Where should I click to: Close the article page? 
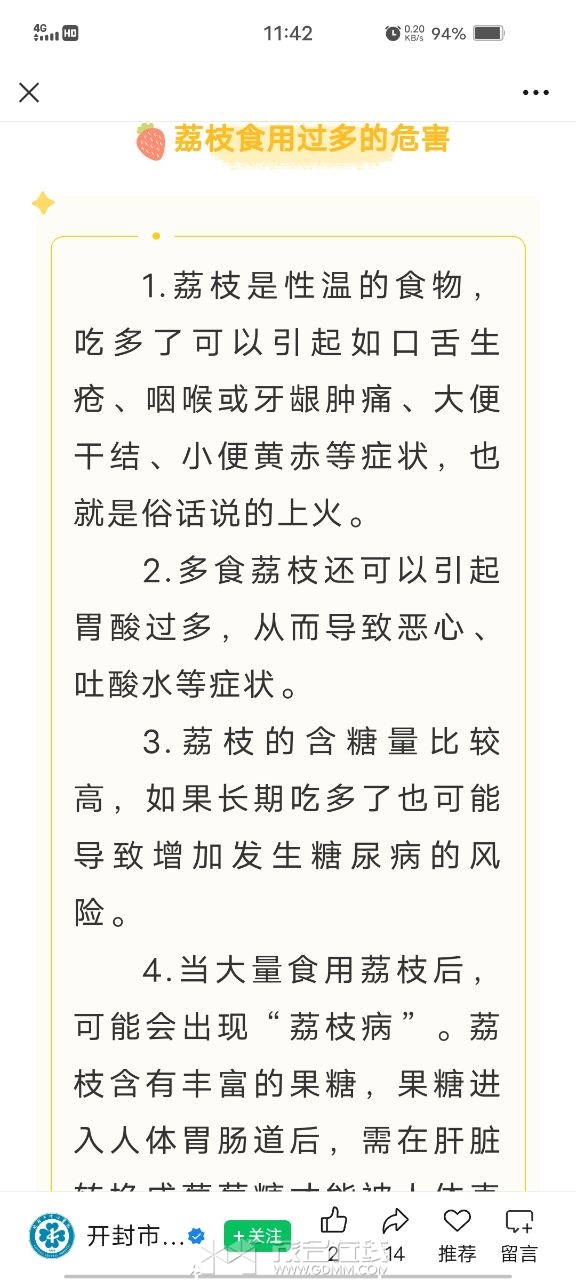pyautogui.click(x=29, y=93)
